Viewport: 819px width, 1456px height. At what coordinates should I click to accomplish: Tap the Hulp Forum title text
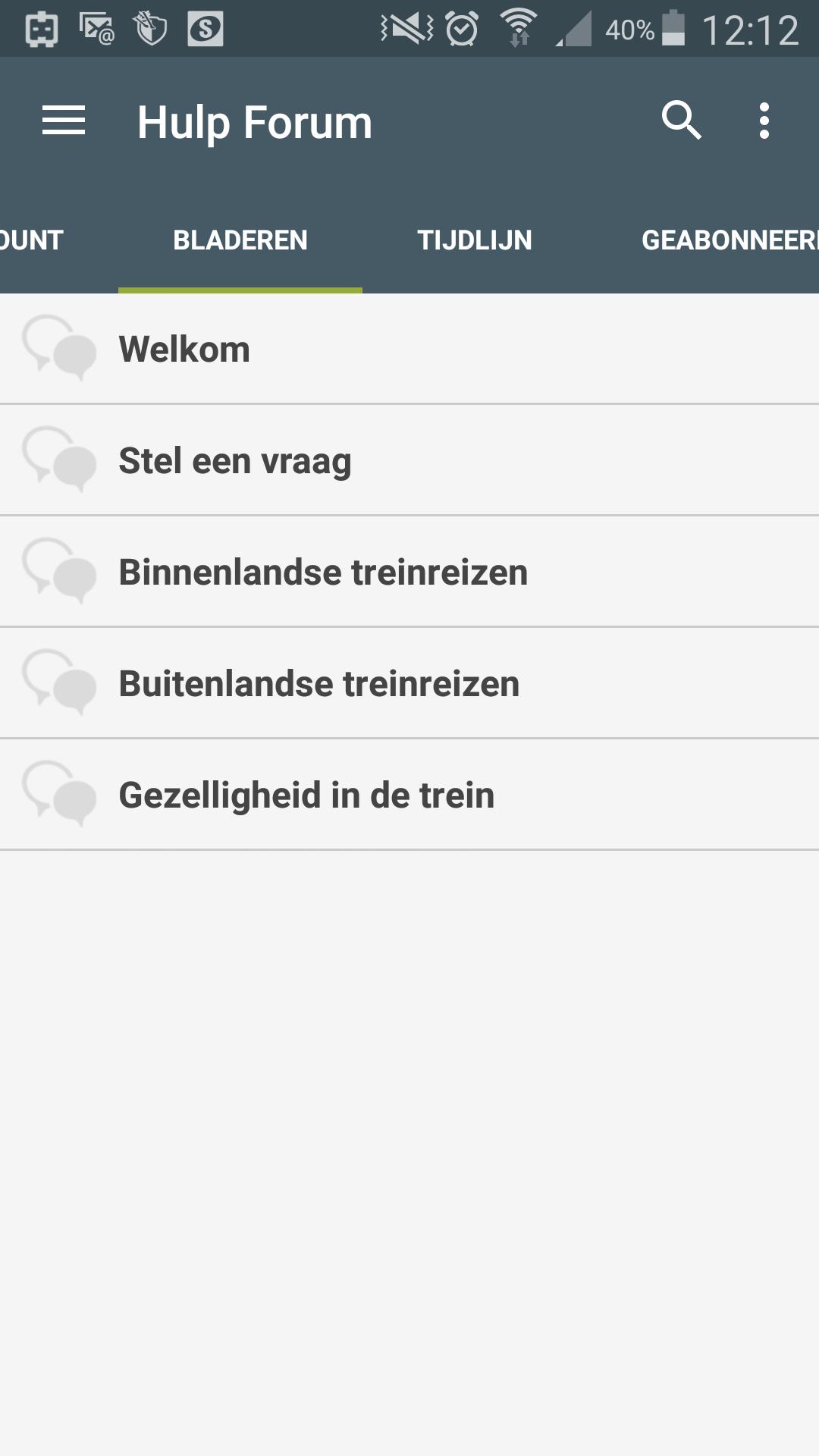[x=254, y=120]
